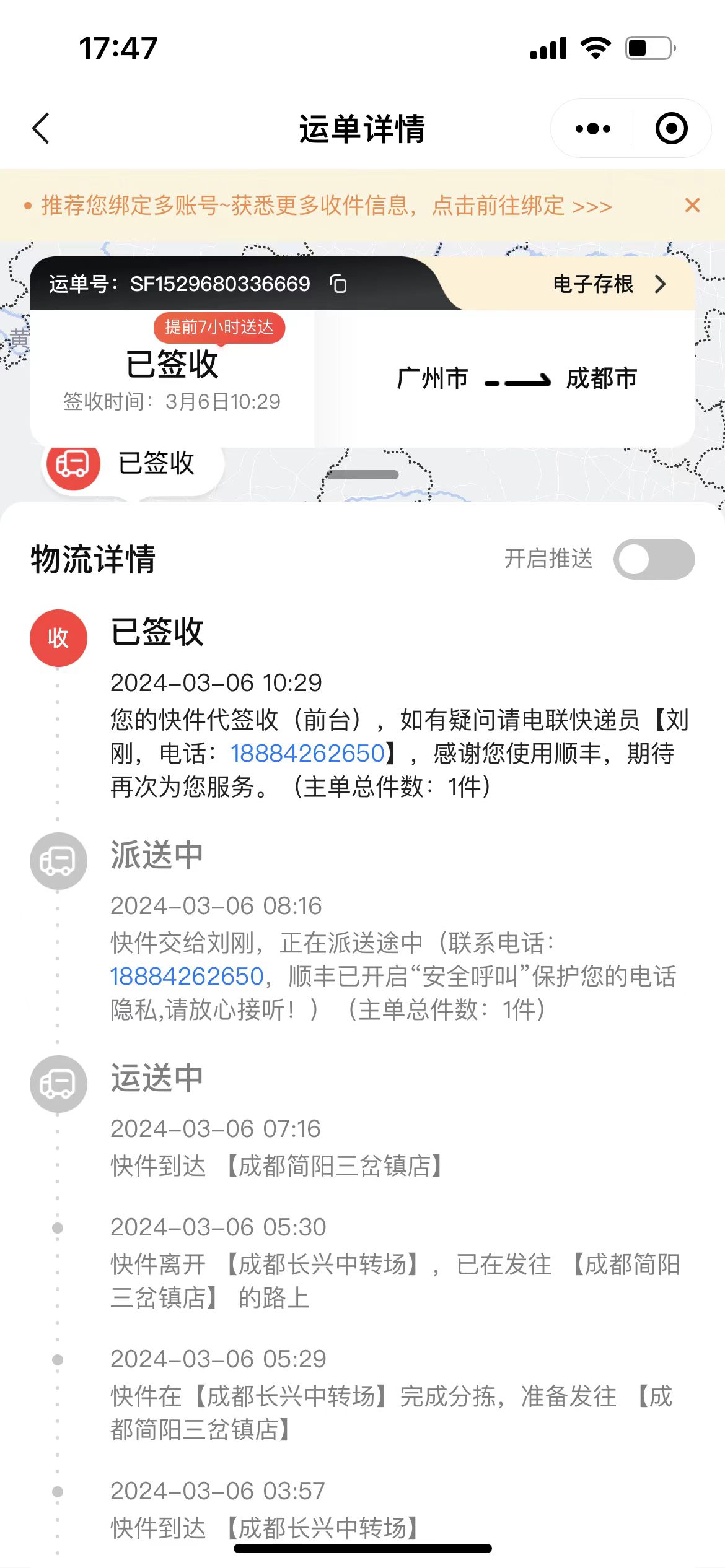Tap the 已签收 map marker bubble
The width and height of the screenshot is (725, 1568).
(132, 464)
